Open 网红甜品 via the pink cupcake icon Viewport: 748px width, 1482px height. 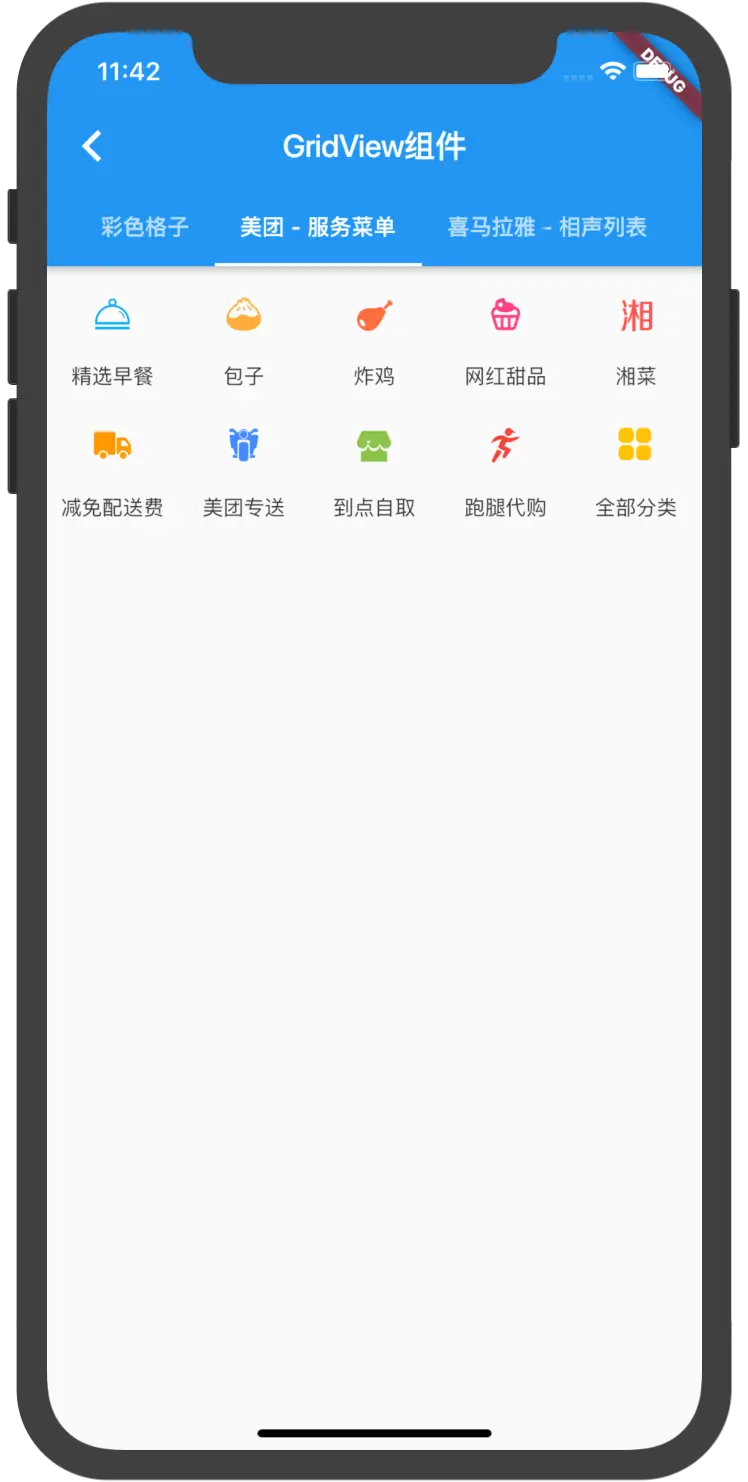tap(506, 315)
